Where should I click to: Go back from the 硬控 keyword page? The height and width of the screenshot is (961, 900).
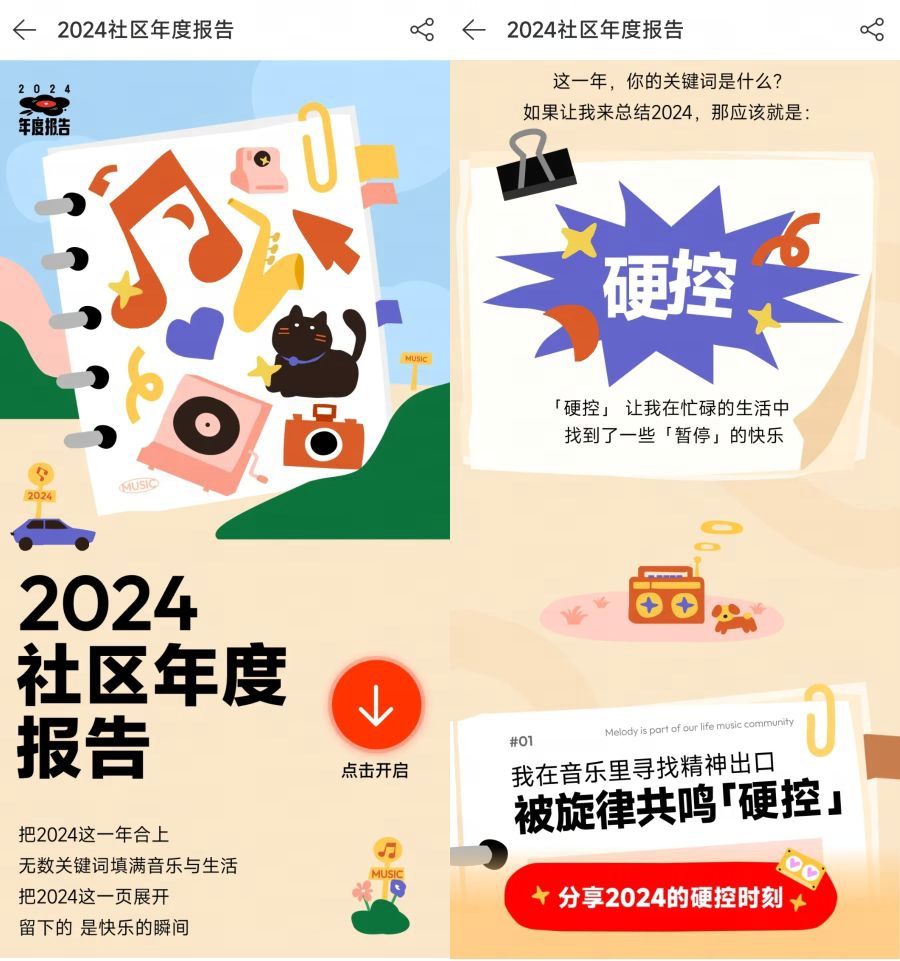click(x=474, y=30)
